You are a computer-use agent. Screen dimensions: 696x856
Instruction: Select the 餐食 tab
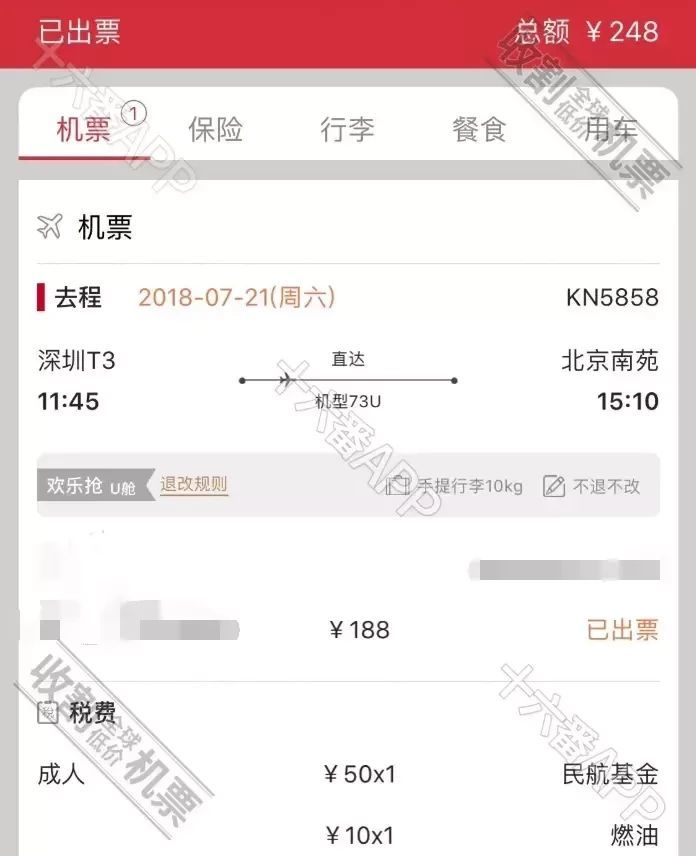coord(479,130)
